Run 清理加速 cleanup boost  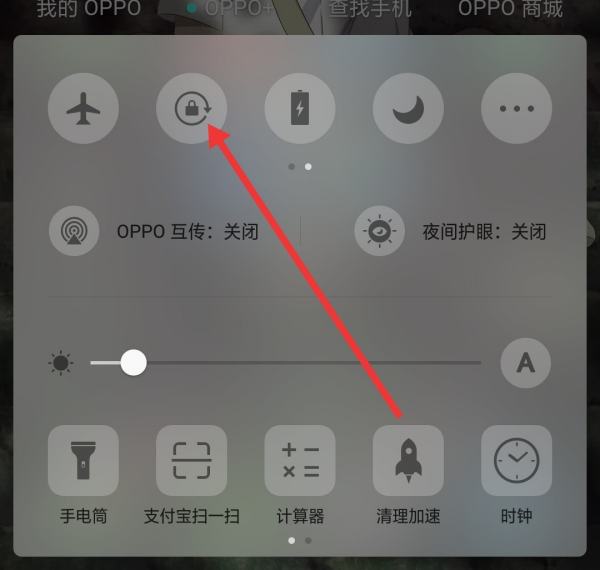[407, 462]
